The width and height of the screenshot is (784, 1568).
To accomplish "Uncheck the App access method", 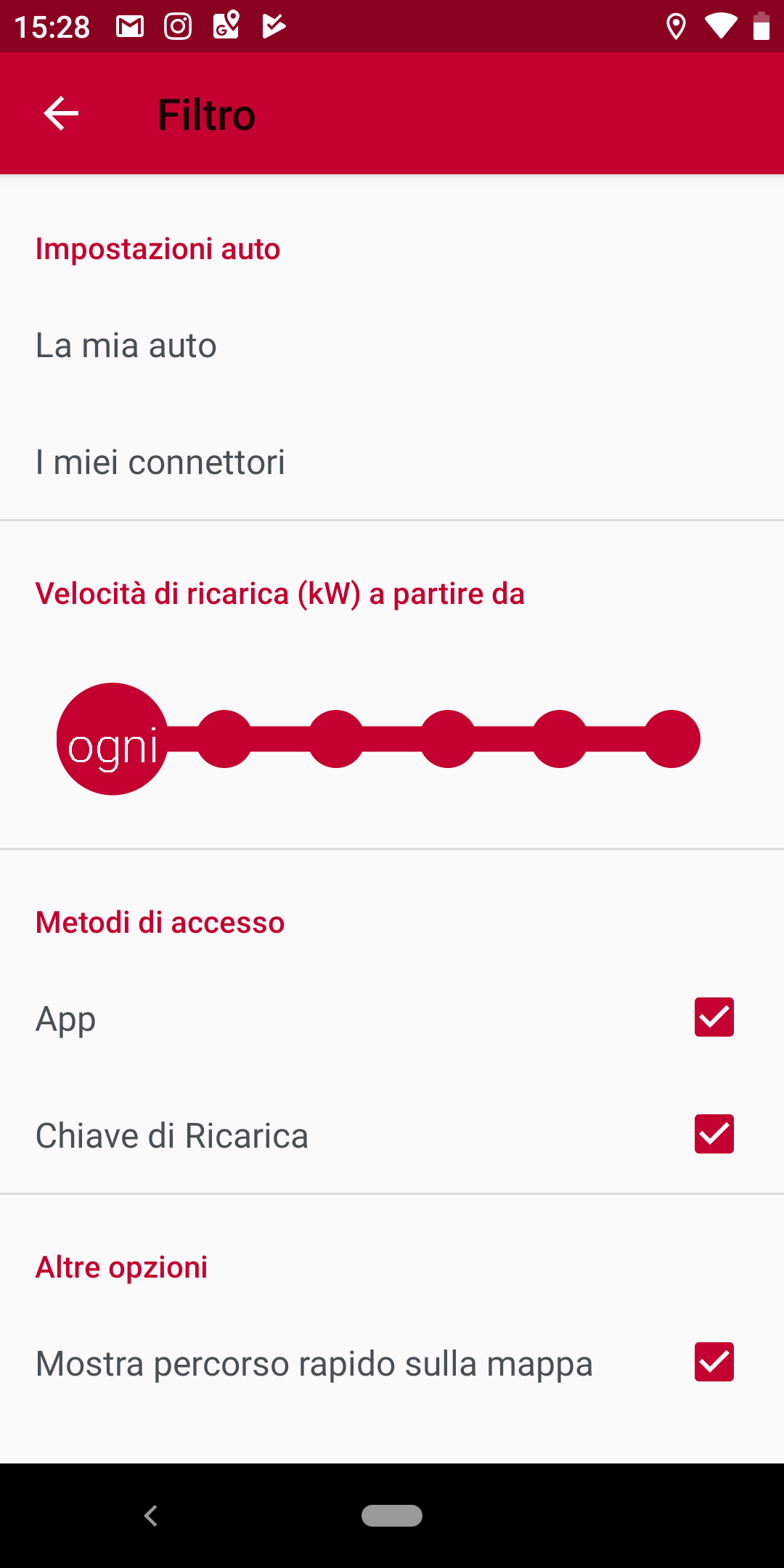I will pos(714,1017).
